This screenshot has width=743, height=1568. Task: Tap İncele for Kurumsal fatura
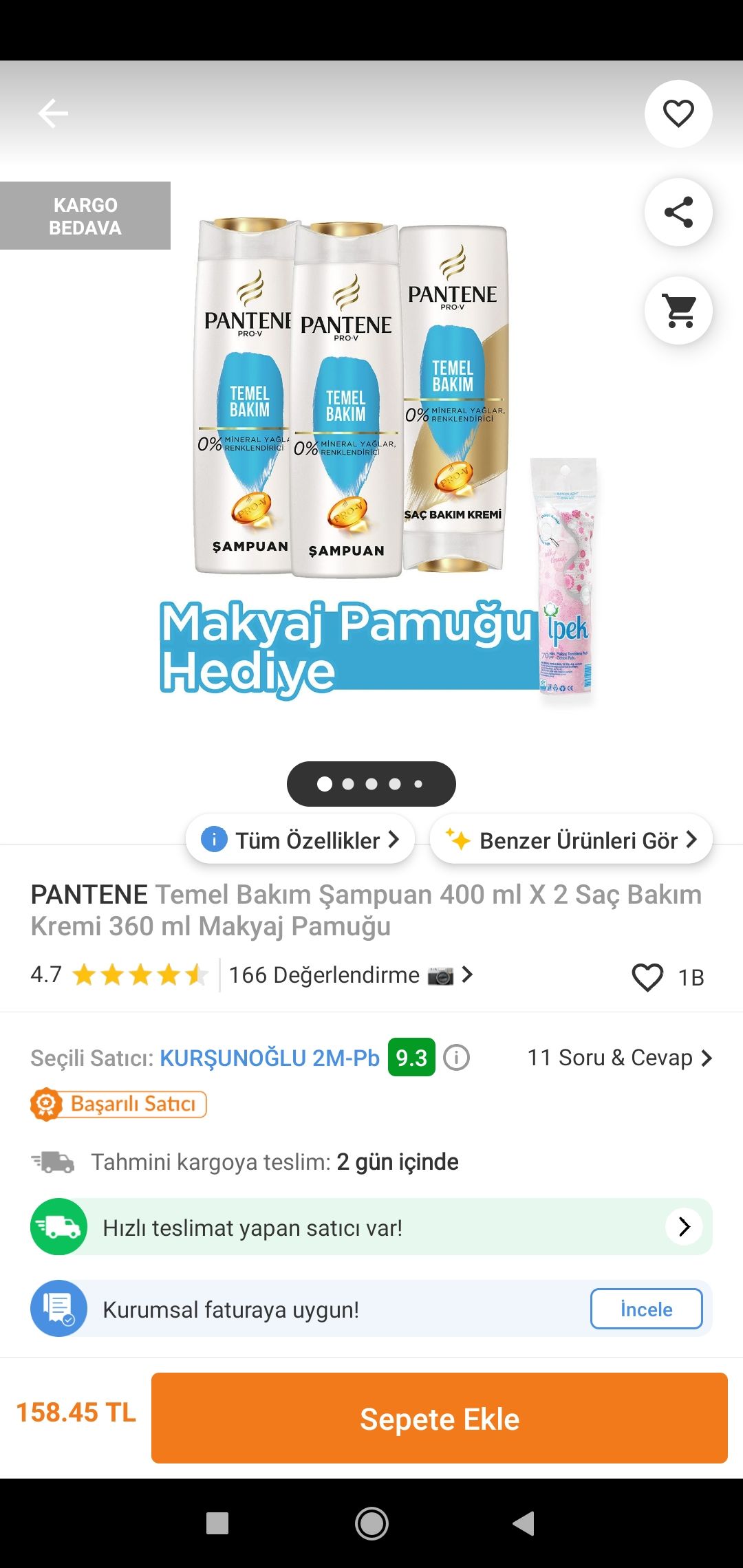click(647, 1309)
